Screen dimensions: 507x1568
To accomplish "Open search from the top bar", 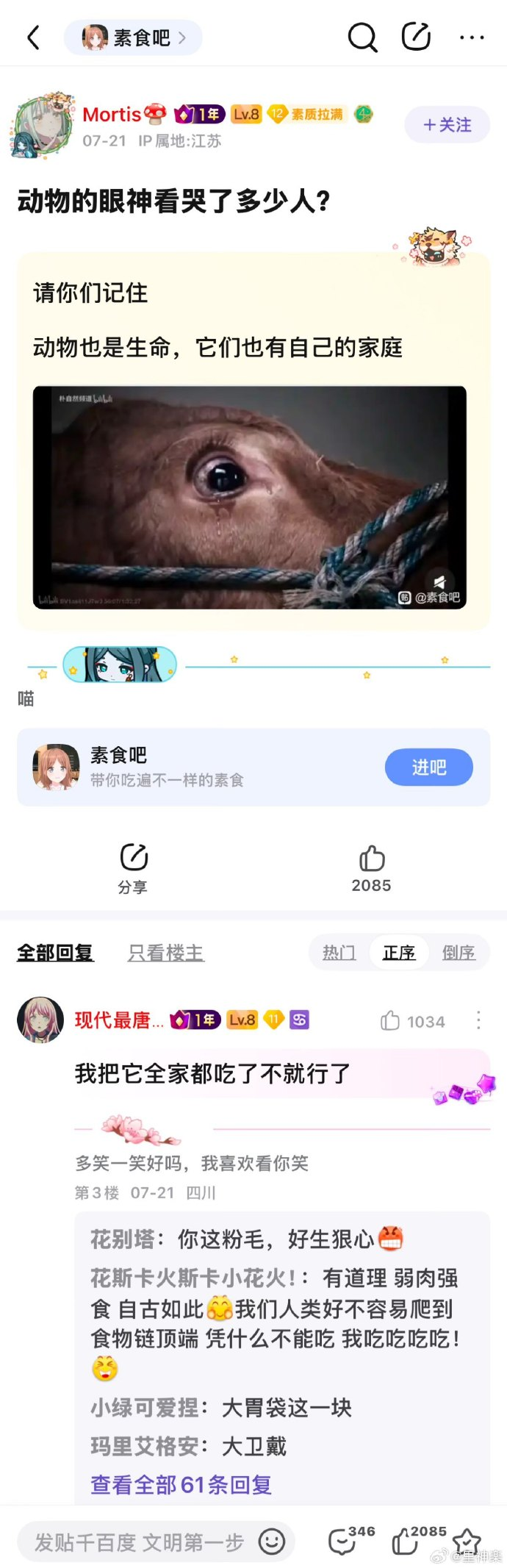I will pos(362,37).
